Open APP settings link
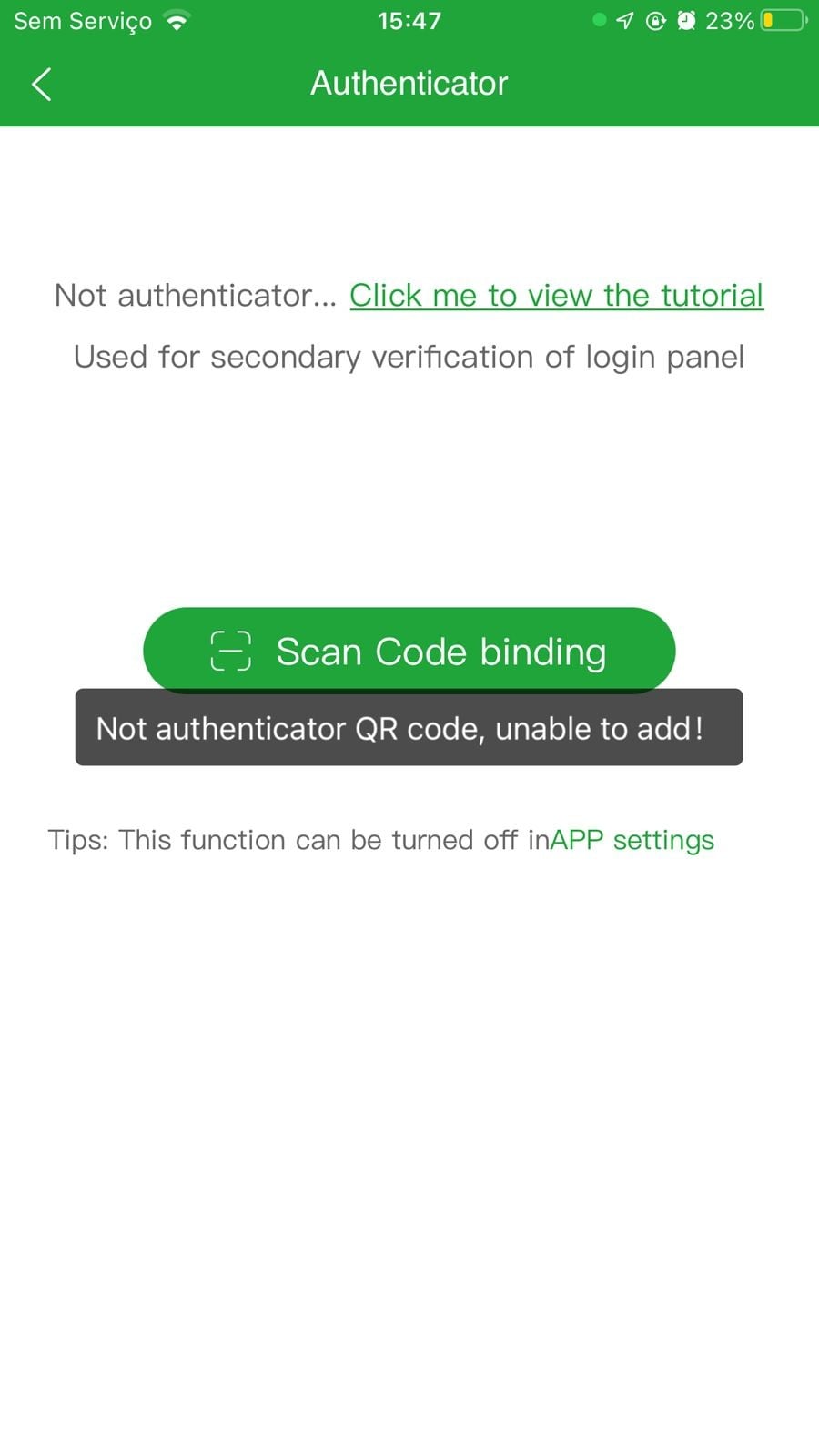This screenshot has width=819, height=1456. [x=632, y=840]
